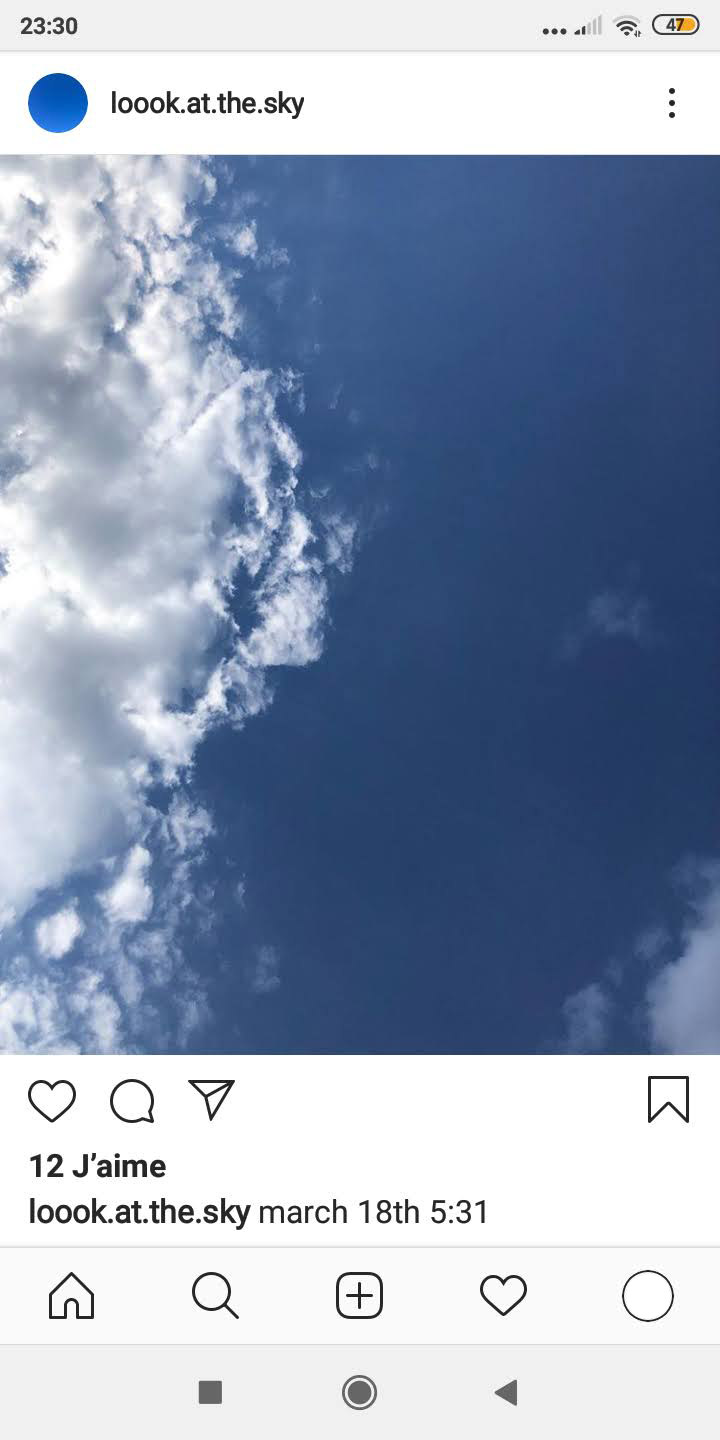The width and height of the screenshot is (720, 1440).
Task: Open the activity heart tab
Action: click(503, 1296)
